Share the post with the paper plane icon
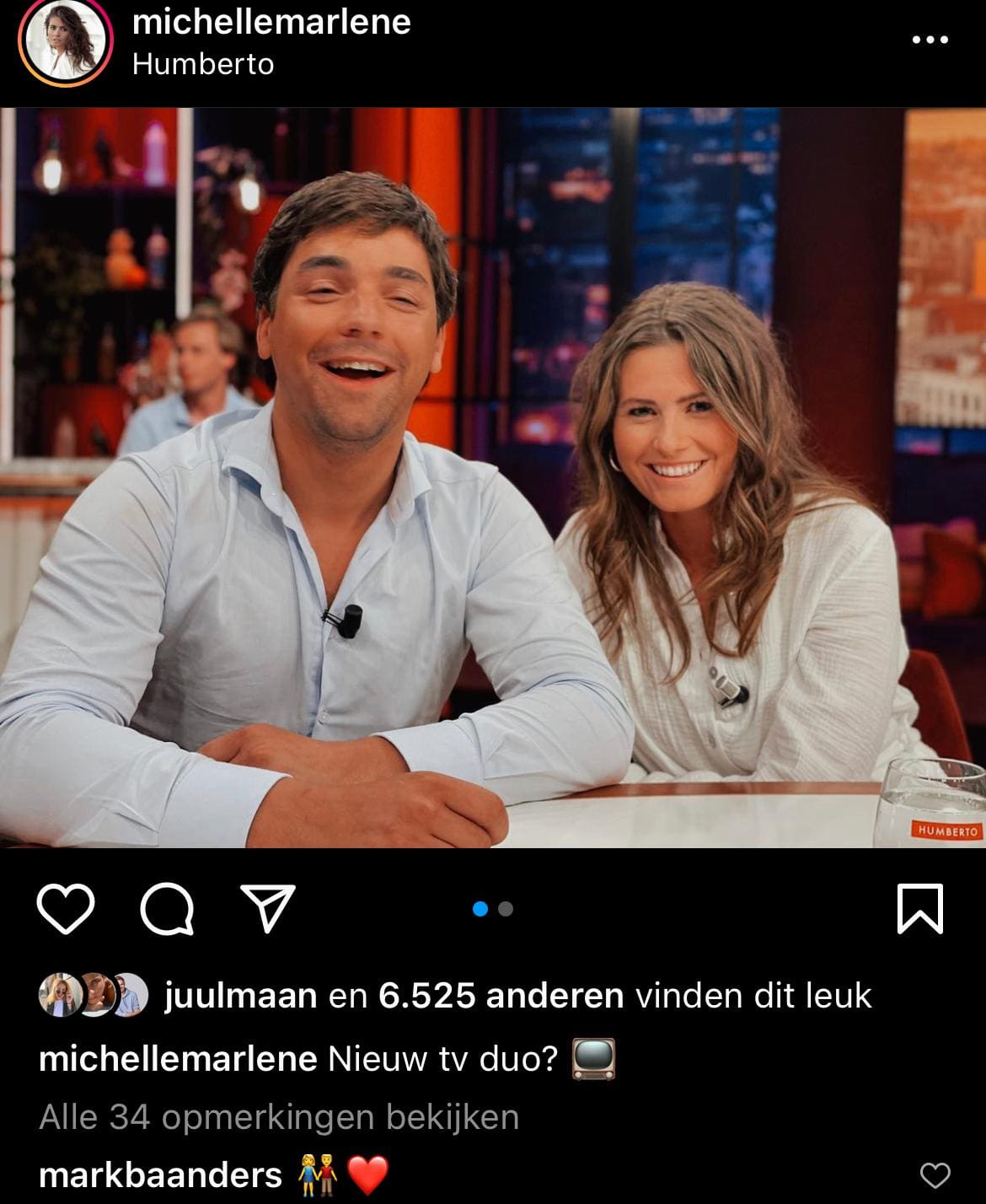 coord(268,908)
